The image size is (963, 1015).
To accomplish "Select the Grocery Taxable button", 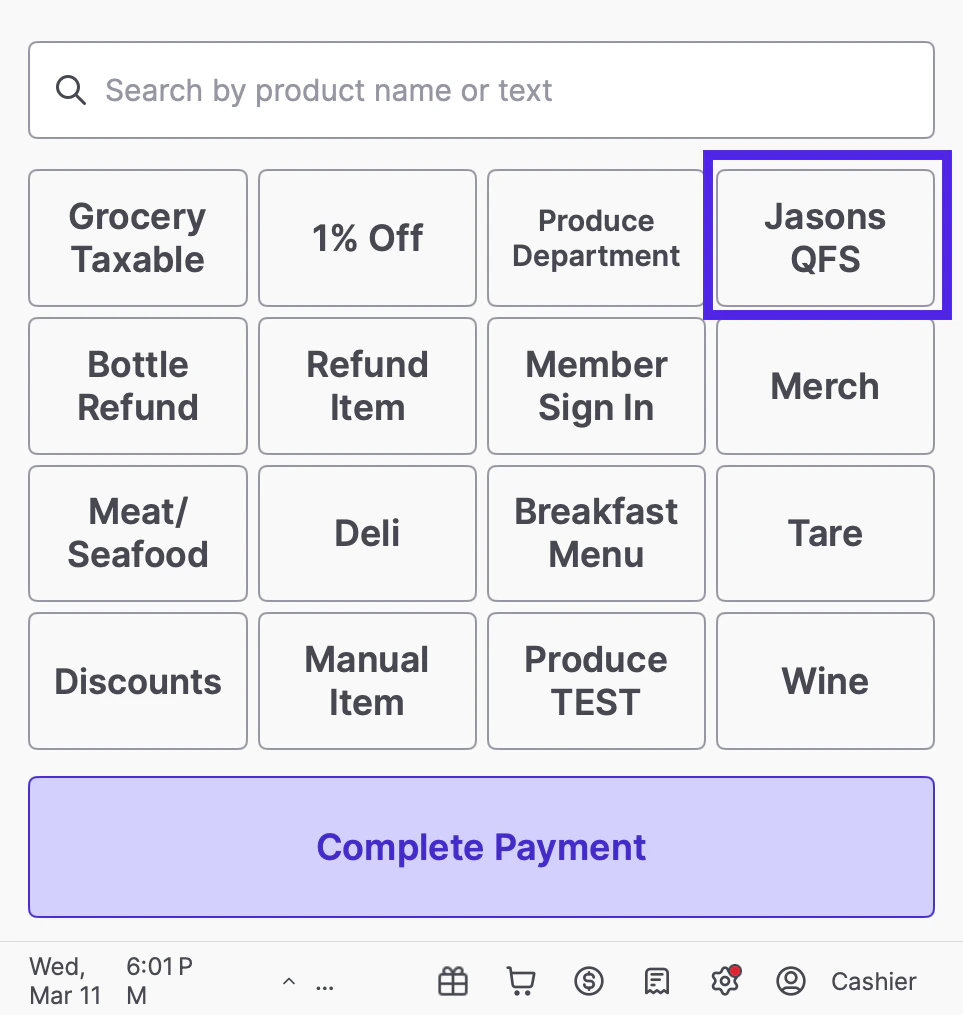I will 138,238.
